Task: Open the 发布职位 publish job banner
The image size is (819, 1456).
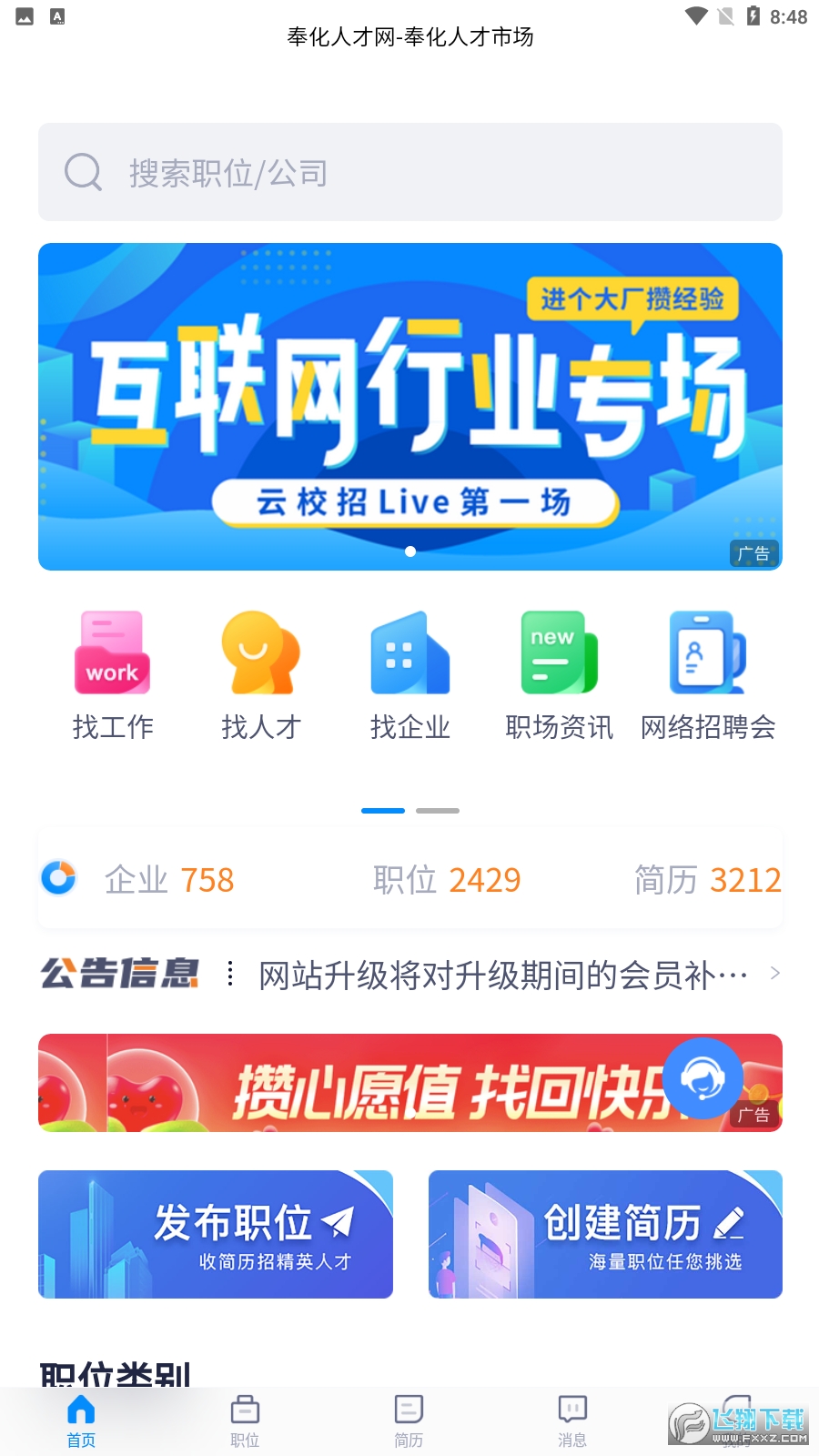Action: click(215, 1234)
